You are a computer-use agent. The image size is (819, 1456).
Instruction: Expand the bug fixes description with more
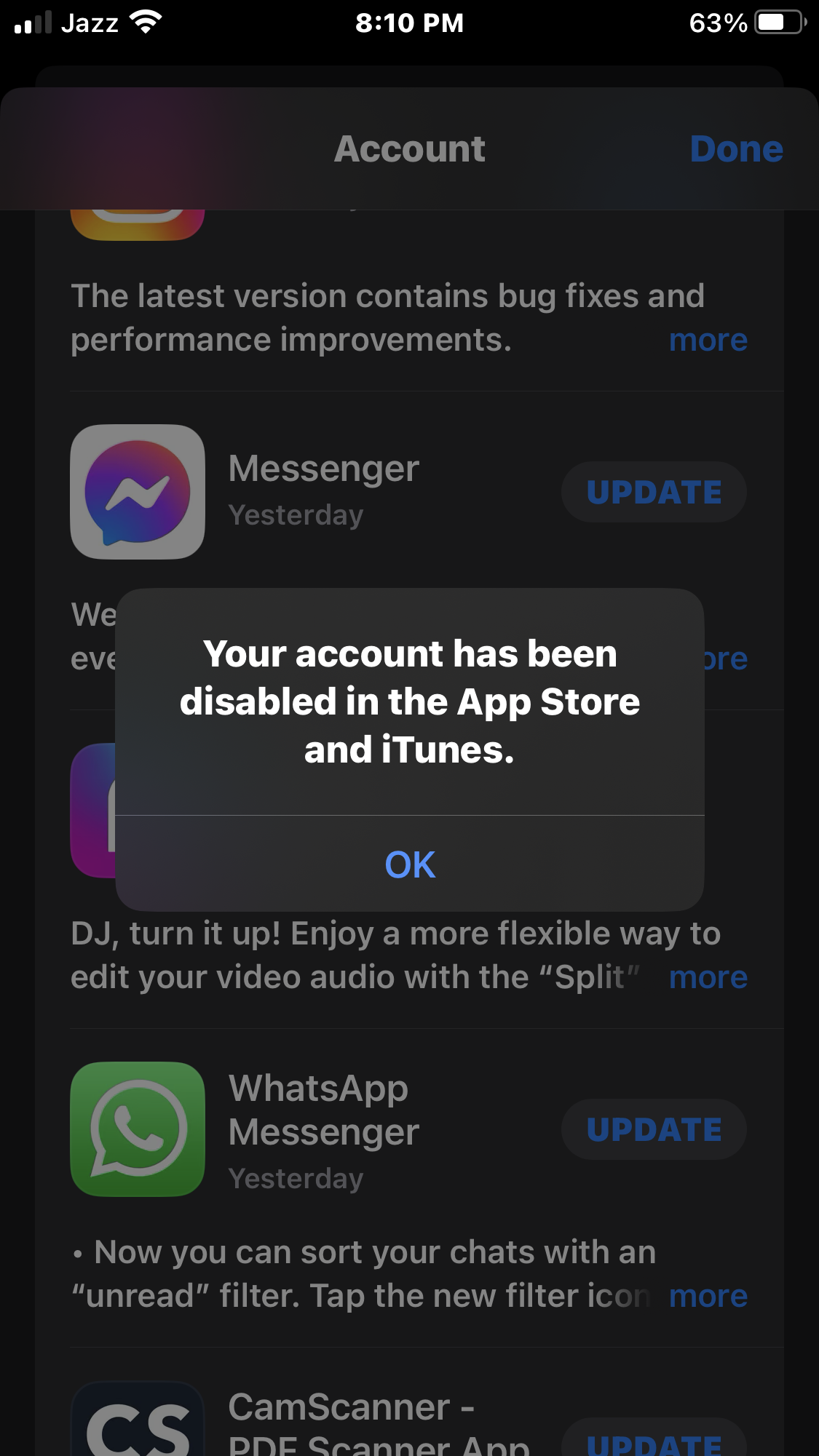[708, 340]
